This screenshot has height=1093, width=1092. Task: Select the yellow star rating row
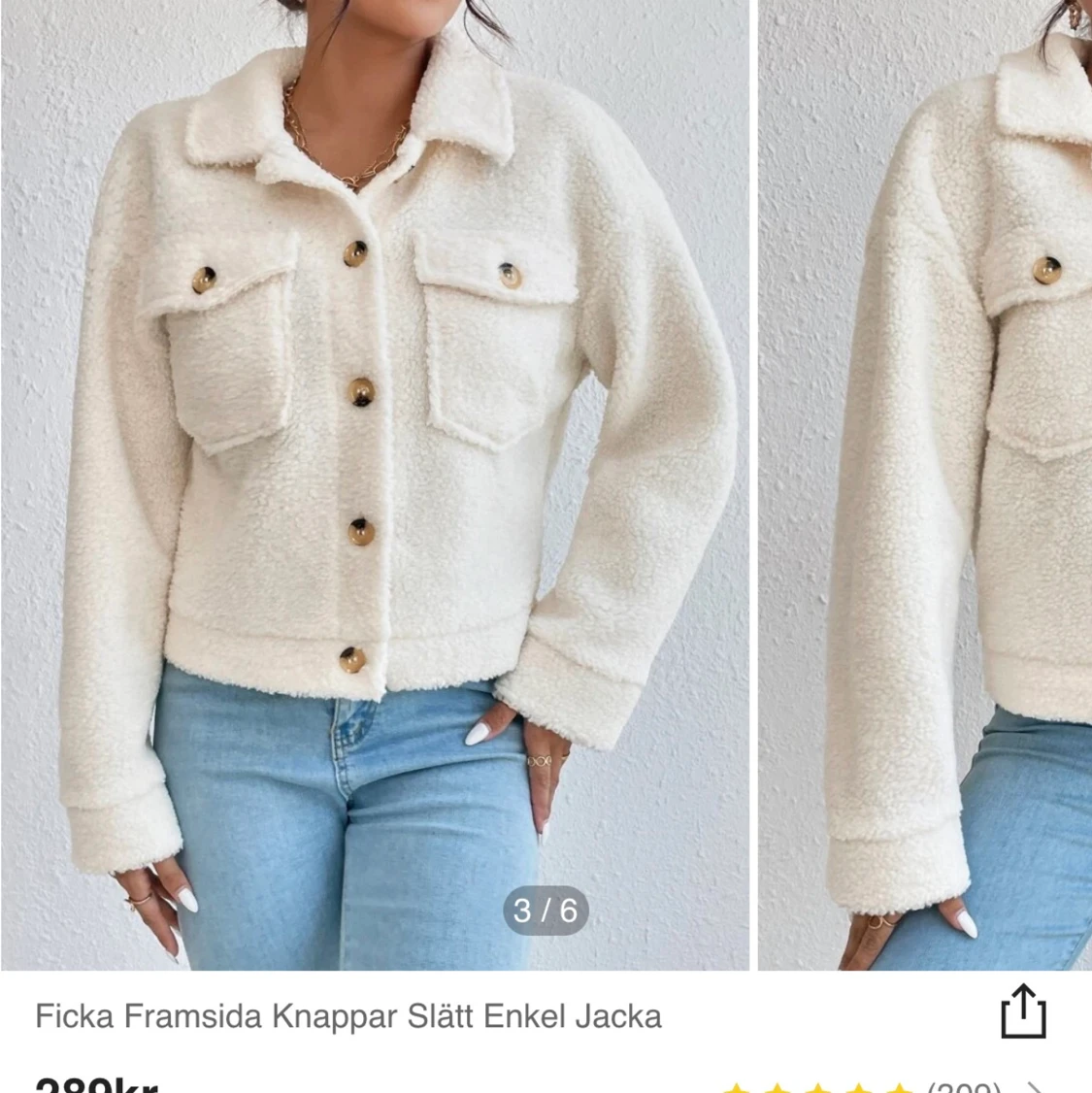click(818, 1087)
